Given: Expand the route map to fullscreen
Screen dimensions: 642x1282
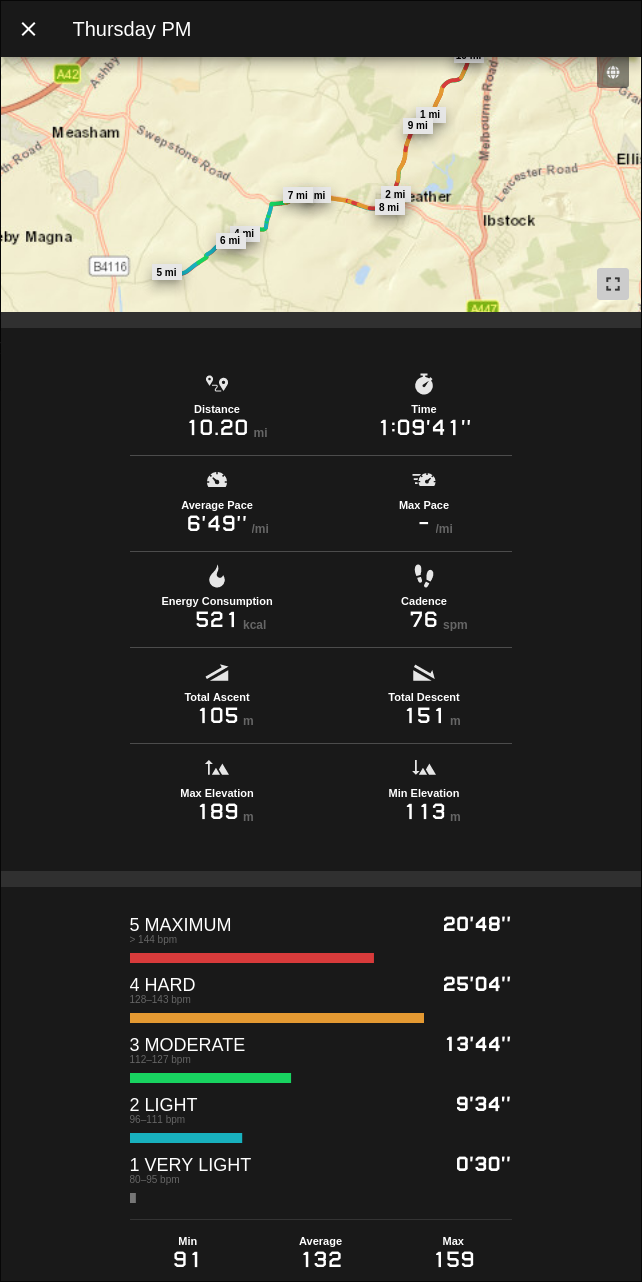Looking at the screenshot, I should pyautogui.click(x=613, y=283).
